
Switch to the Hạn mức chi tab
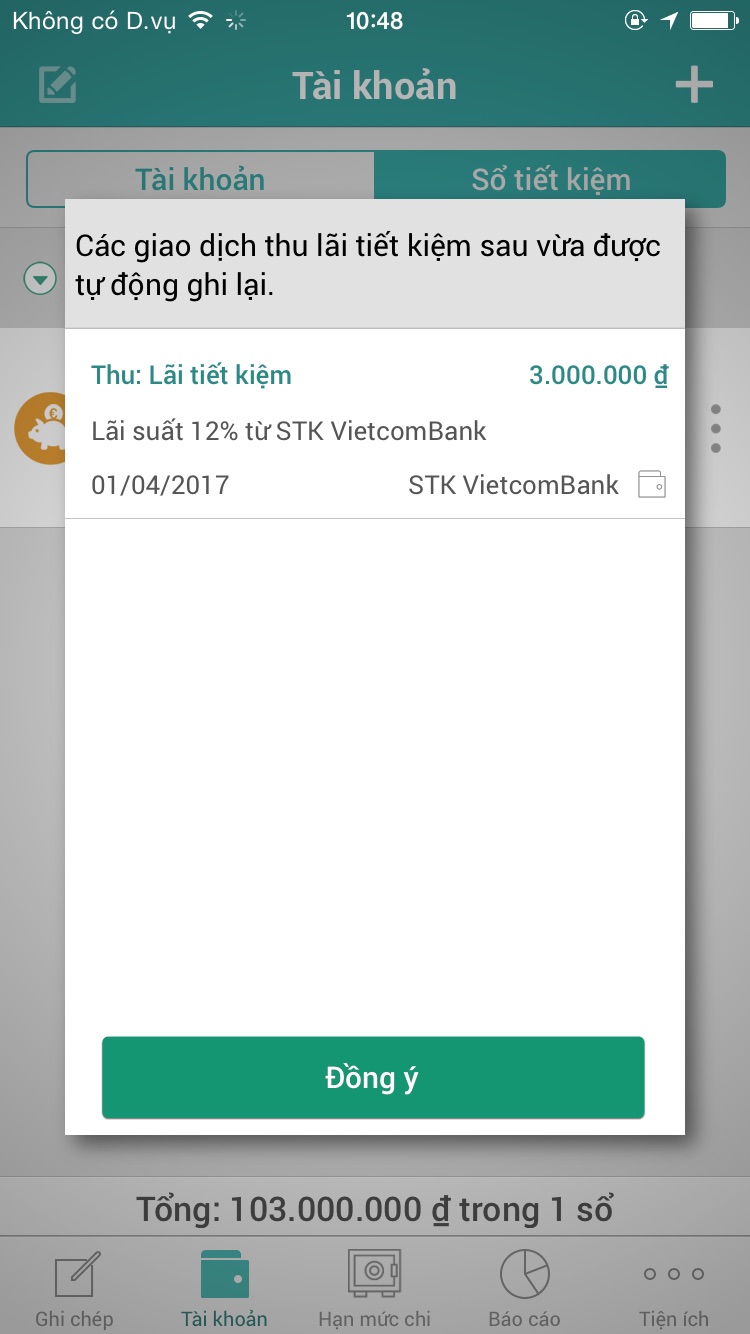[x=374, y=1289]
